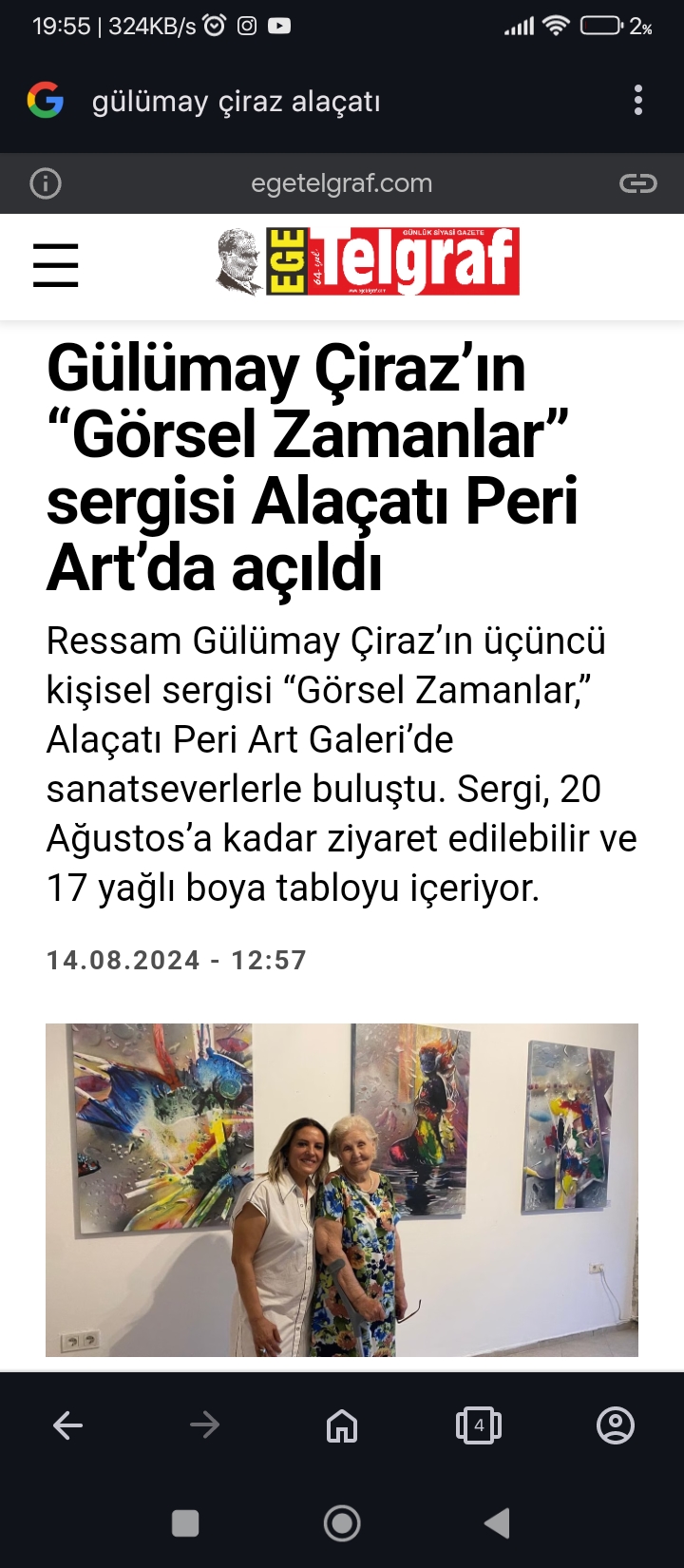Open the browser home page
The image size is (684, 1568).
point(342,1425)
